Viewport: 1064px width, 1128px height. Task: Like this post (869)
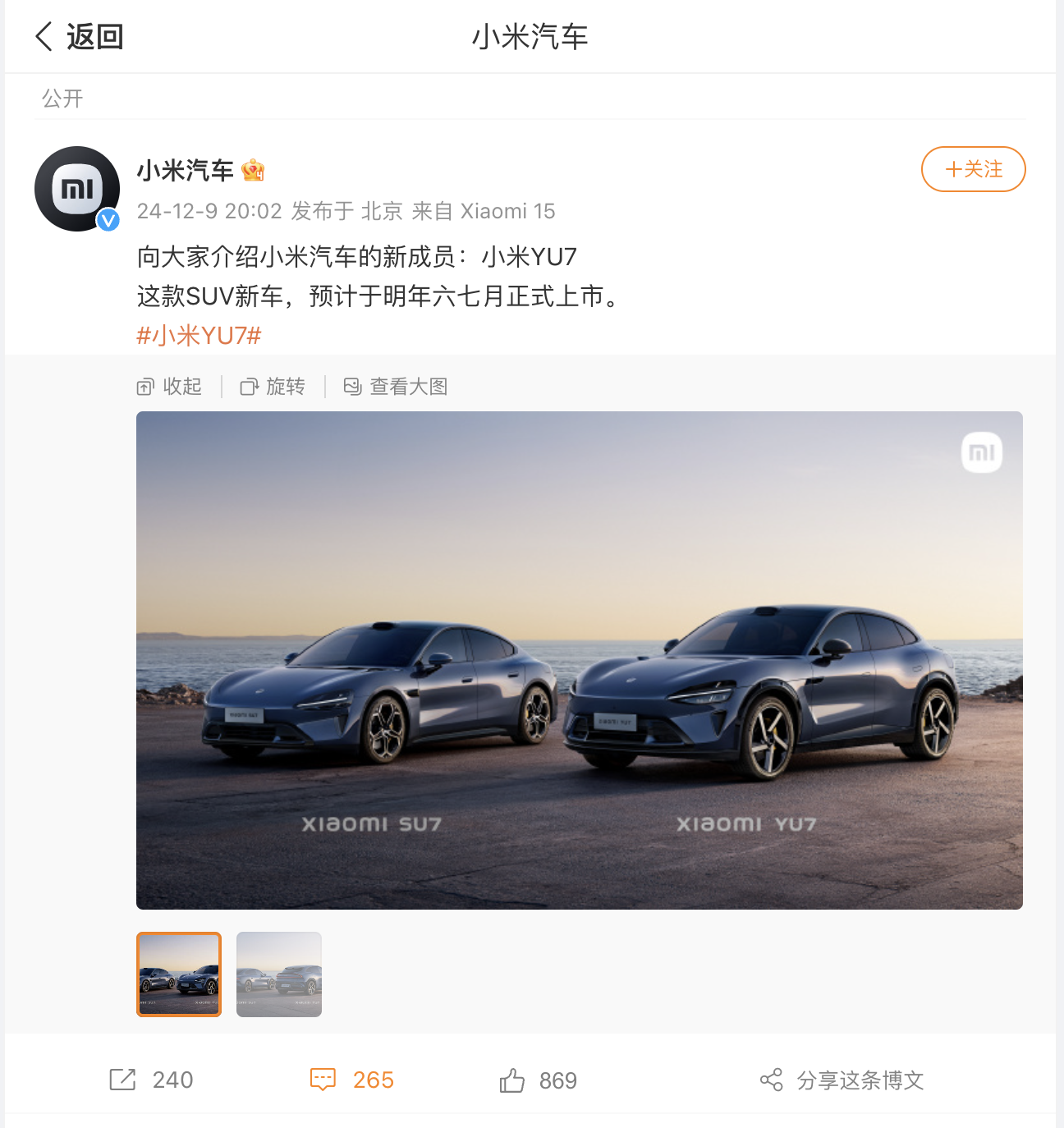539,1080
